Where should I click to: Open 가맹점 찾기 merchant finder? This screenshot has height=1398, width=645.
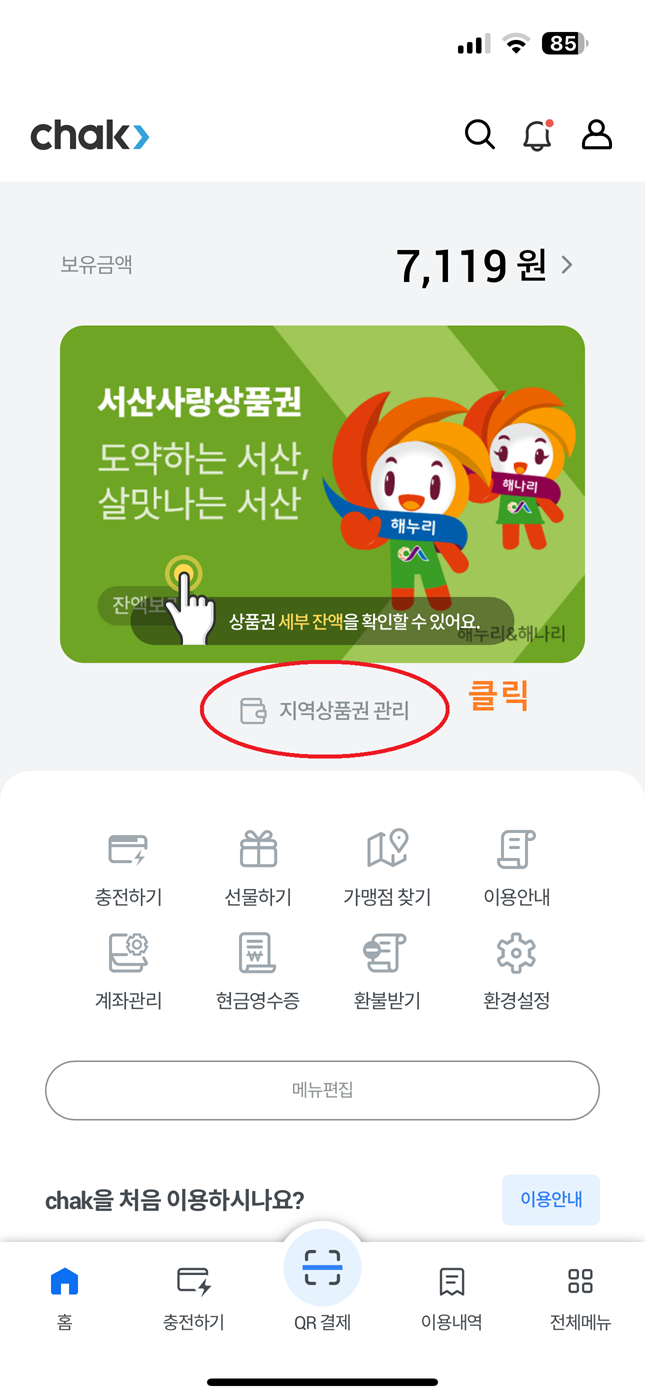click(x=387, y=868)
